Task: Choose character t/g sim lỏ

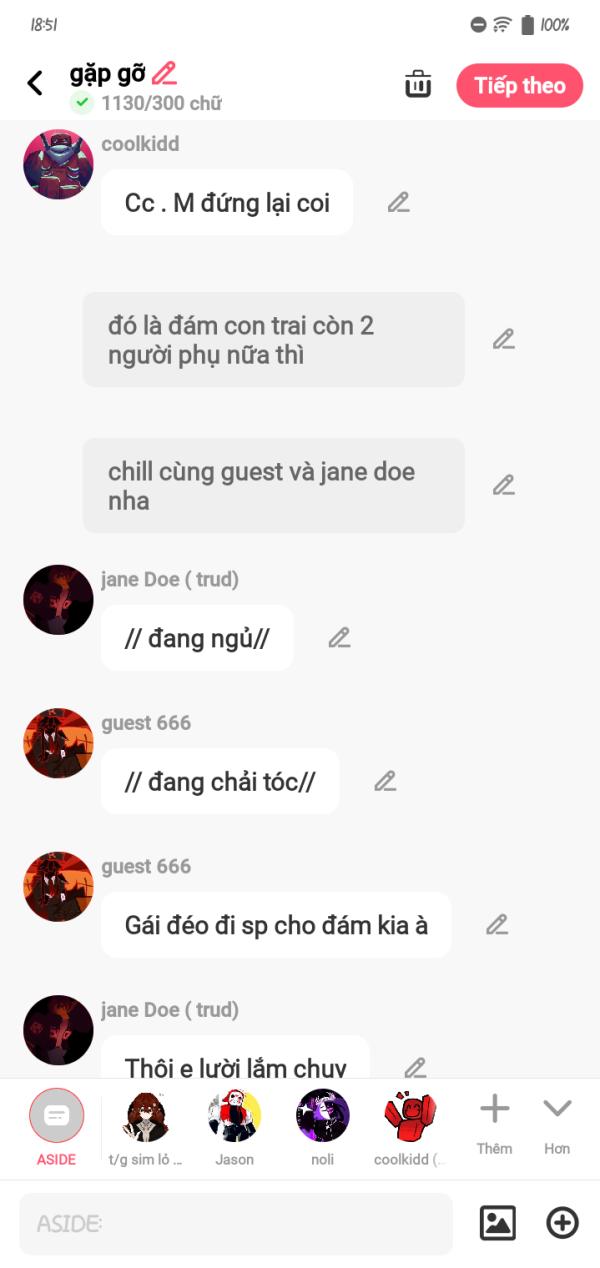Action: click(145, 1127)
